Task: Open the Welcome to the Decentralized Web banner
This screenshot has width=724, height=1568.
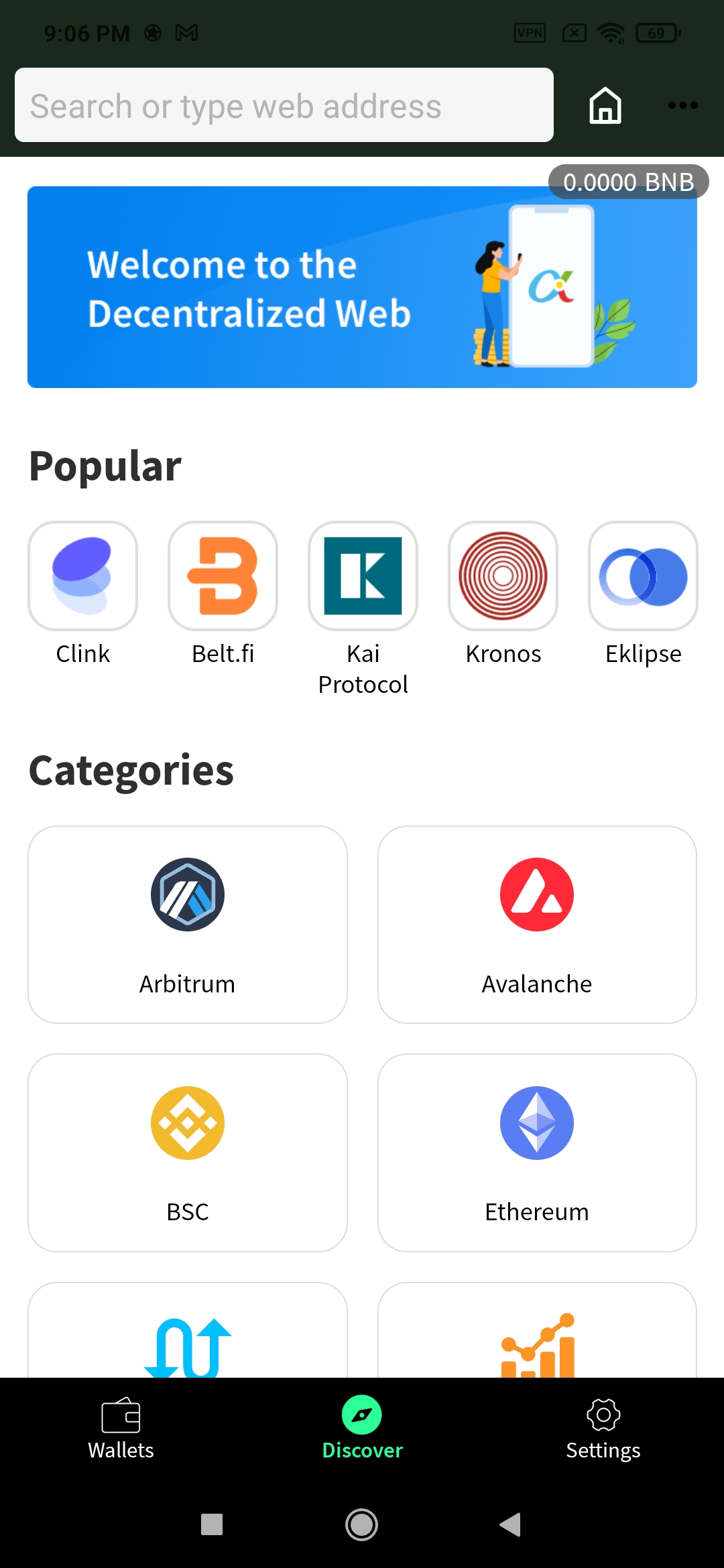Action: pos(362,286)
